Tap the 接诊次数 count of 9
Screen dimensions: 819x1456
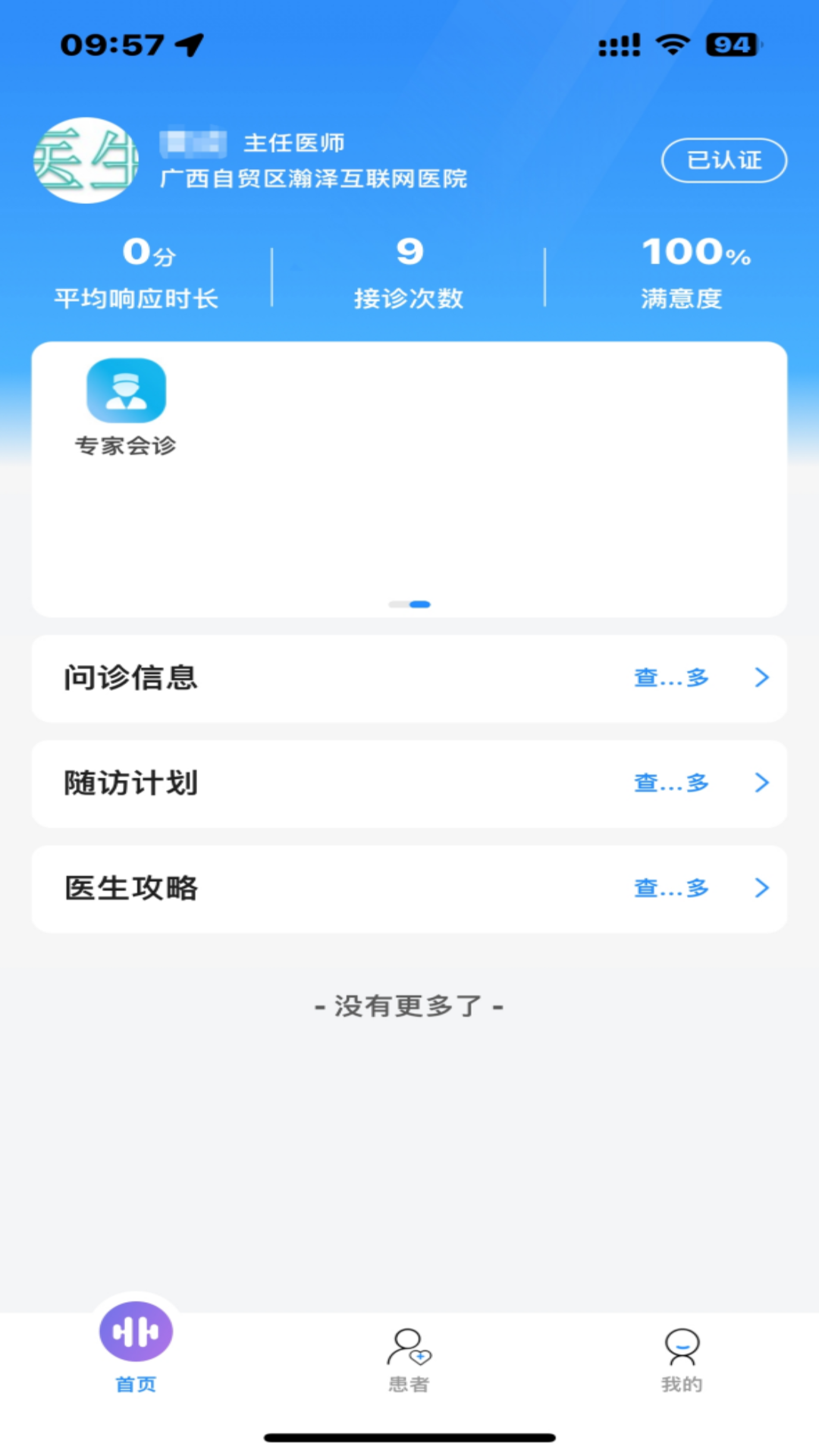(409, 253)
